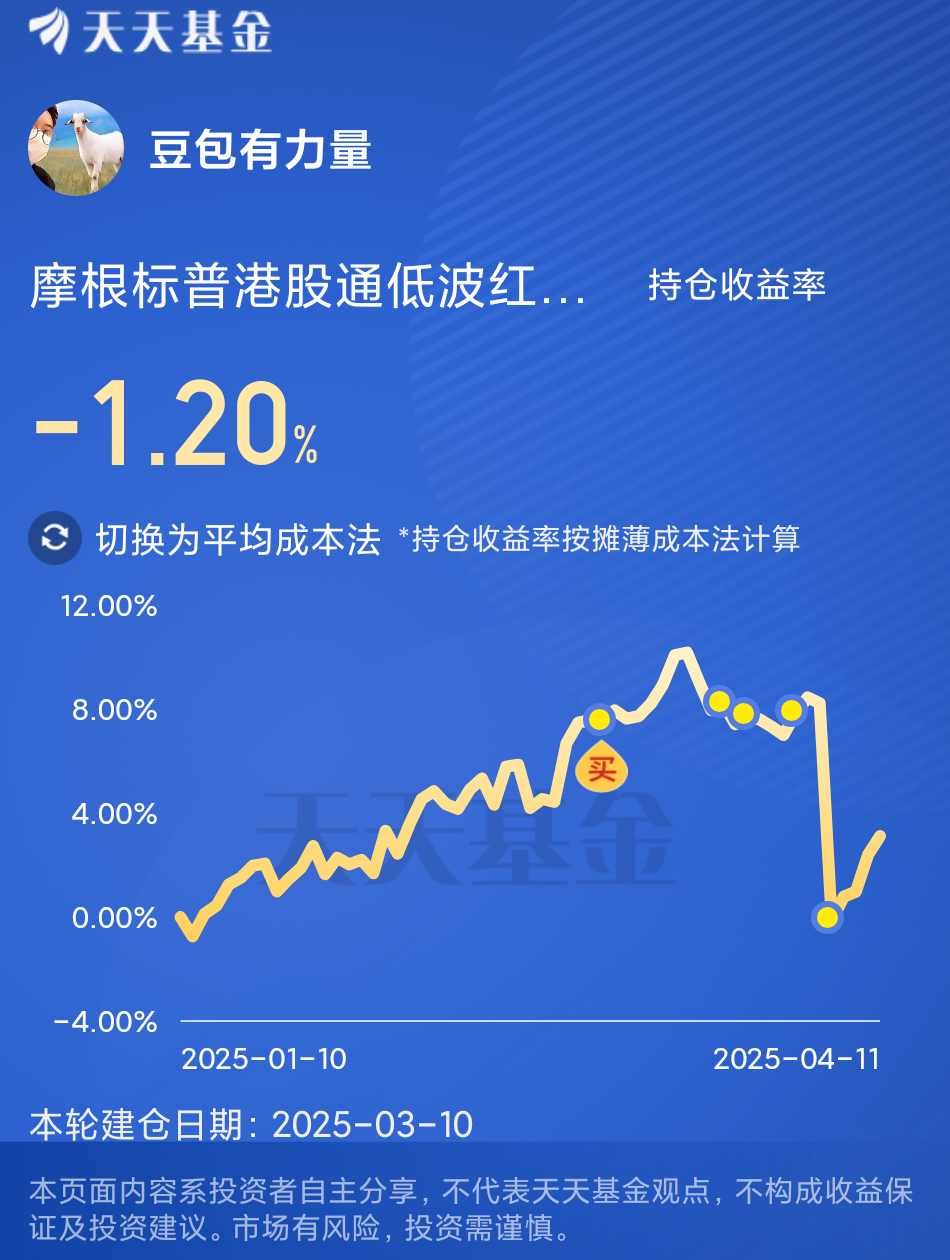The width and height of the screenshot is (950, 1260).
Task: Open user profile via 豆包有力量 name
Action: 260,147
